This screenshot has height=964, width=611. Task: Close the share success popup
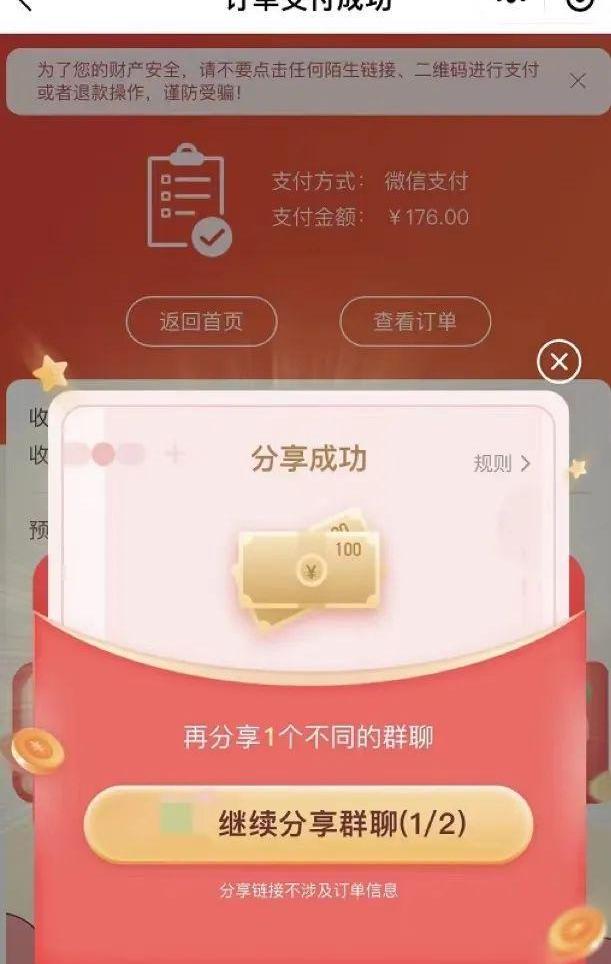click(559, 362)
